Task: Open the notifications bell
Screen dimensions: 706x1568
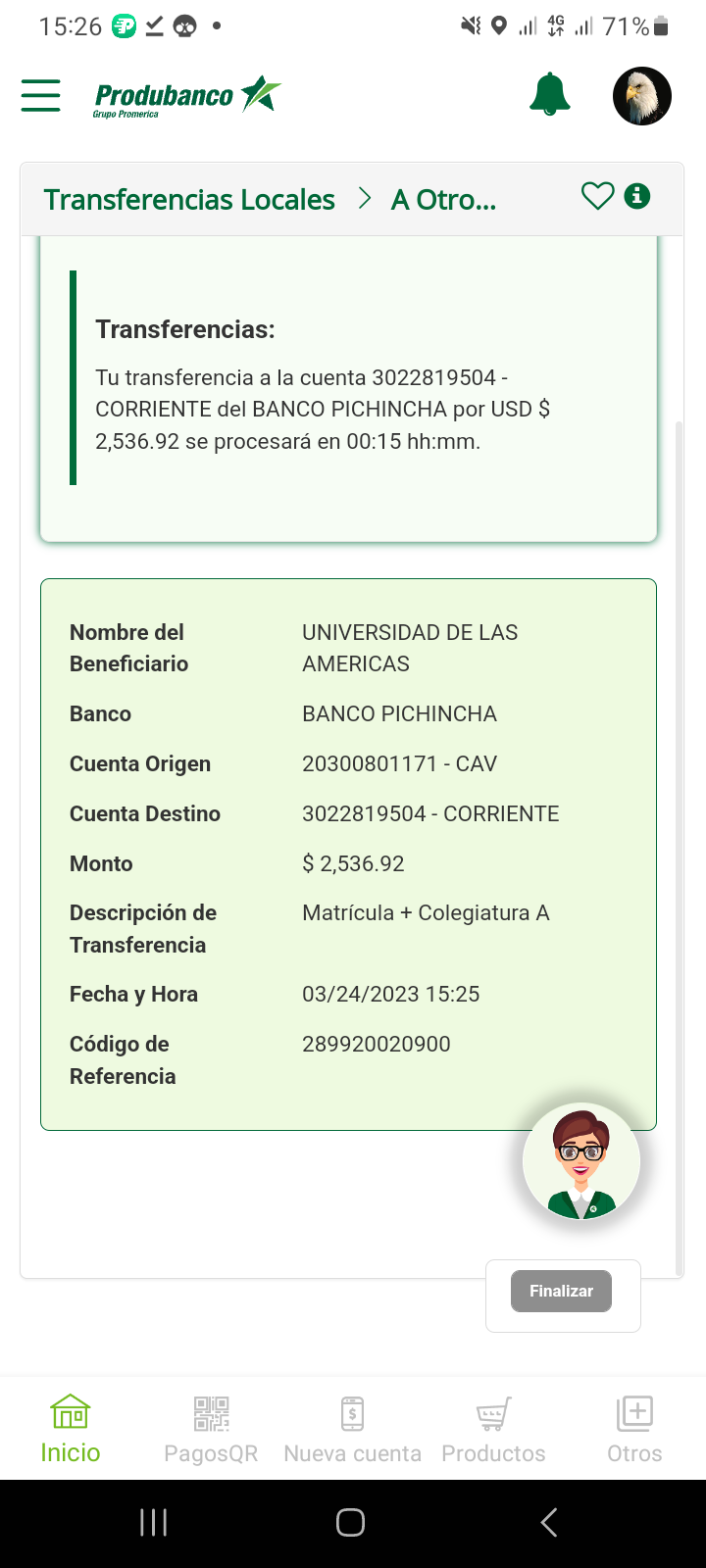Action: tap(549, 95)
